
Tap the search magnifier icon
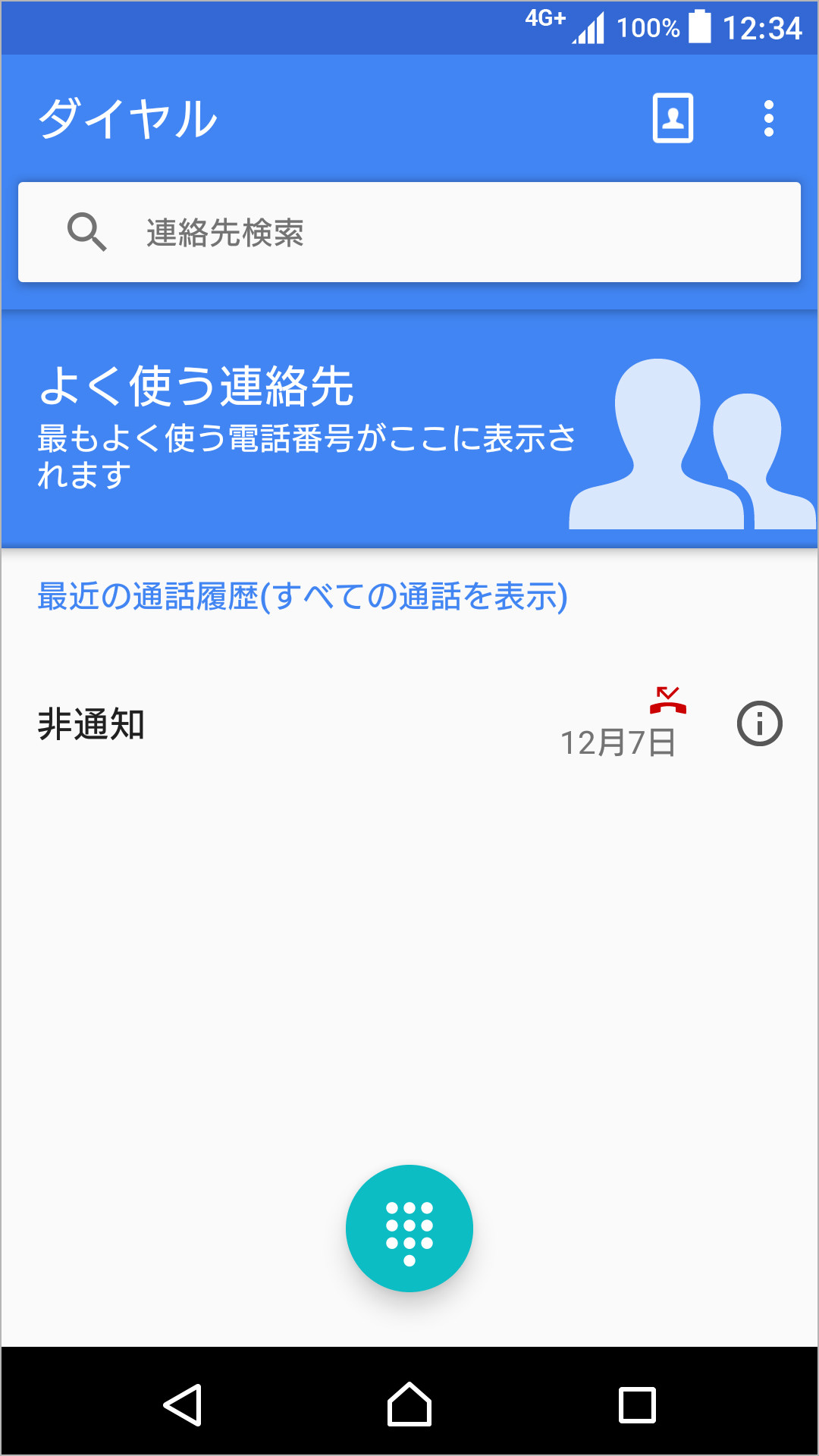click(89, 231)
